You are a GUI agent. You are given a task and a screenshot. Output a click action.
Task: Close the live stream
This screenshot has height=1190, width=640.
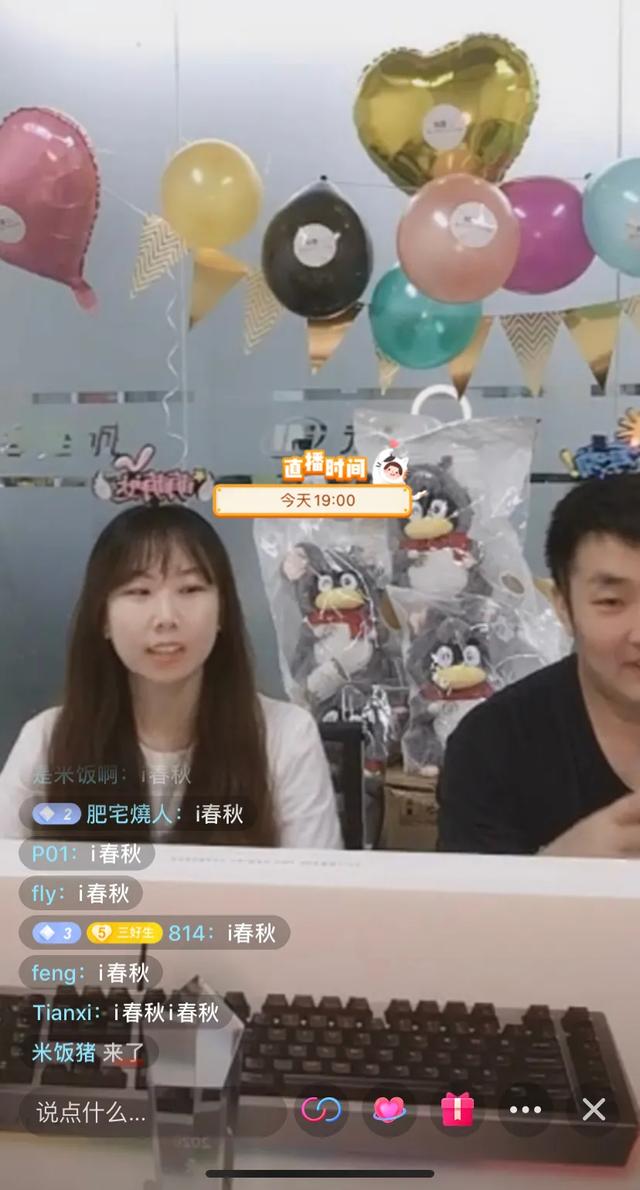click(x=594, y=1109)
